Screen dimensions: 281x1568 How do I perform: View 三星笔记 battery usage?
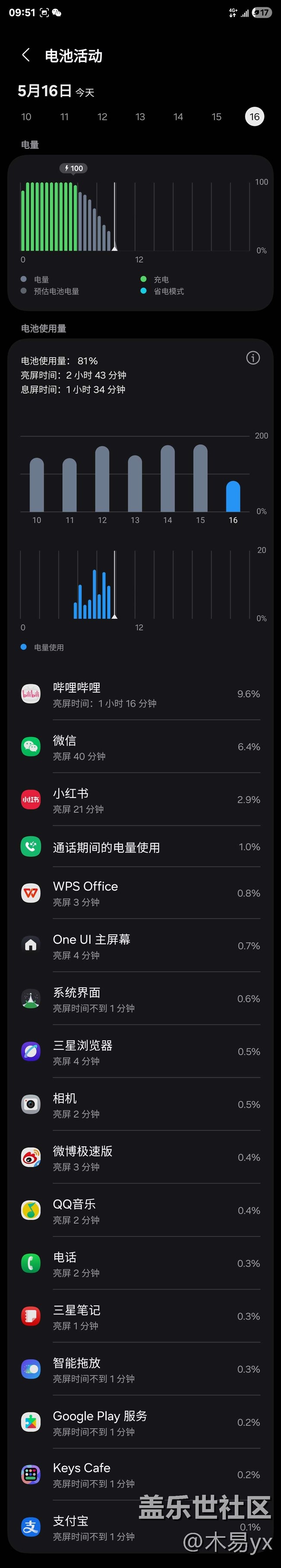coord(140,1316)
